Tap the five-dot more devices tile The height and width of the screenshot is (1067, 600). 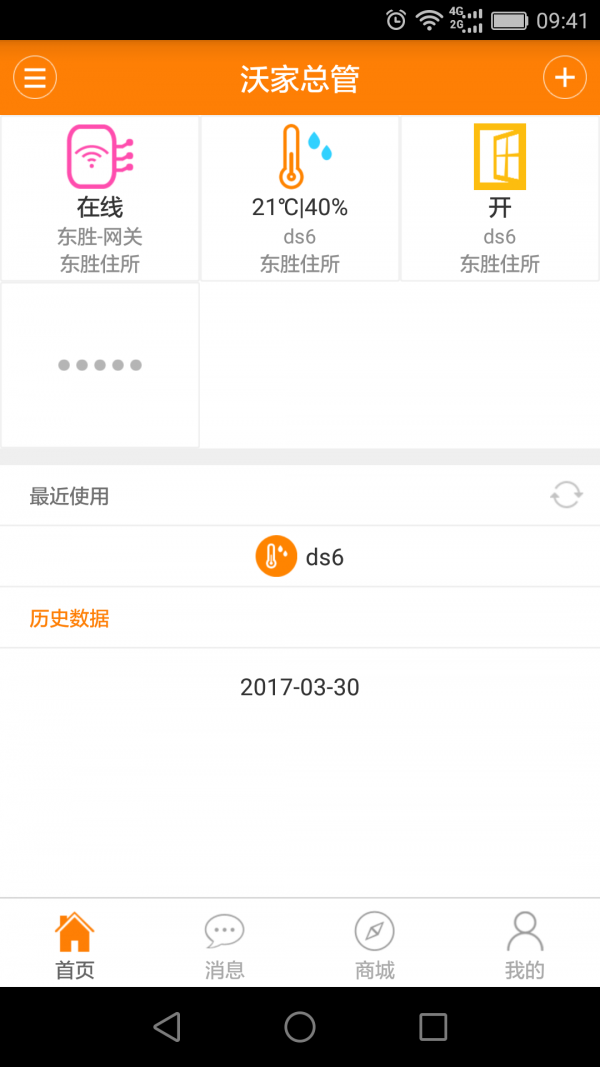[100, 365]
